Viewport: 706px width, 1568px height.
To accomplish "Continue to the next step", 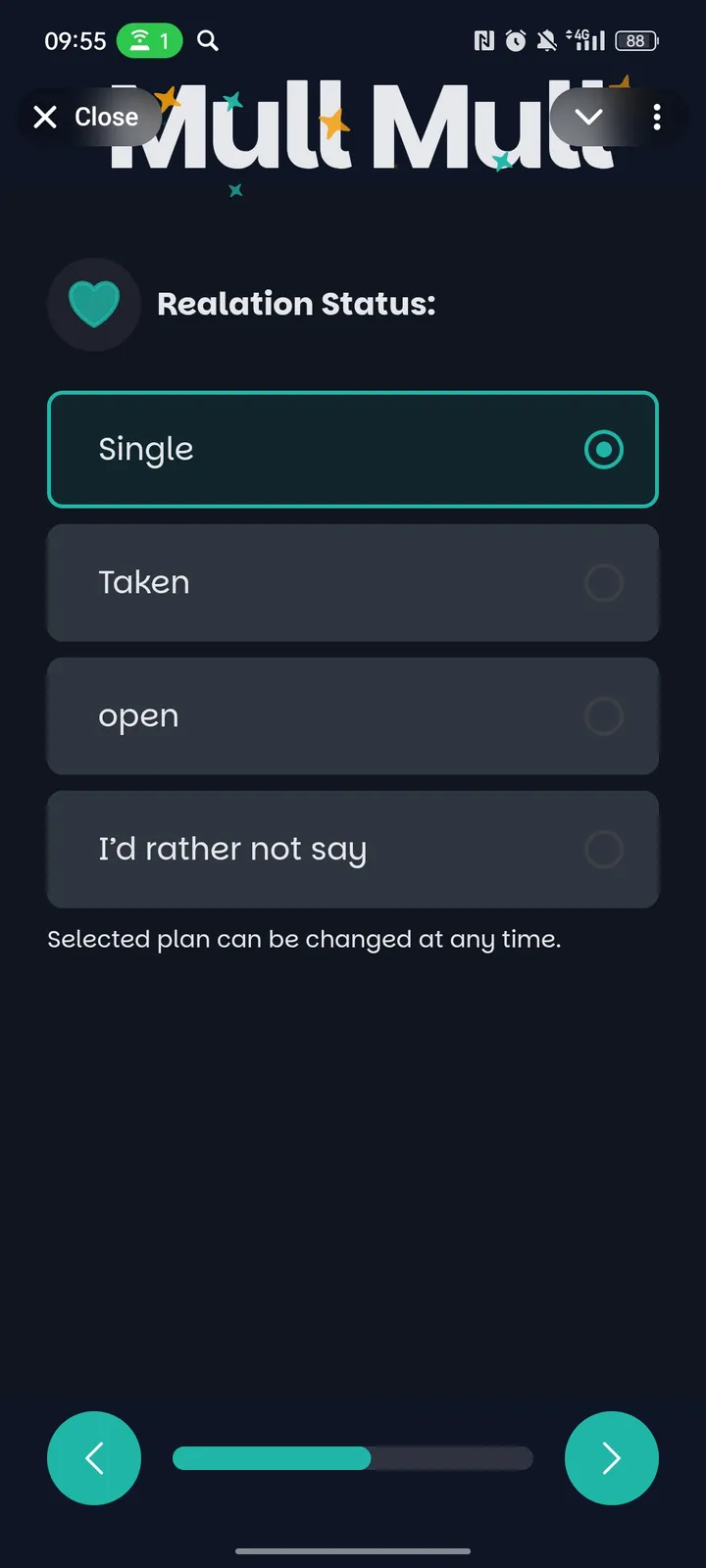I will pyautogui.click(x=612, y=1458).
